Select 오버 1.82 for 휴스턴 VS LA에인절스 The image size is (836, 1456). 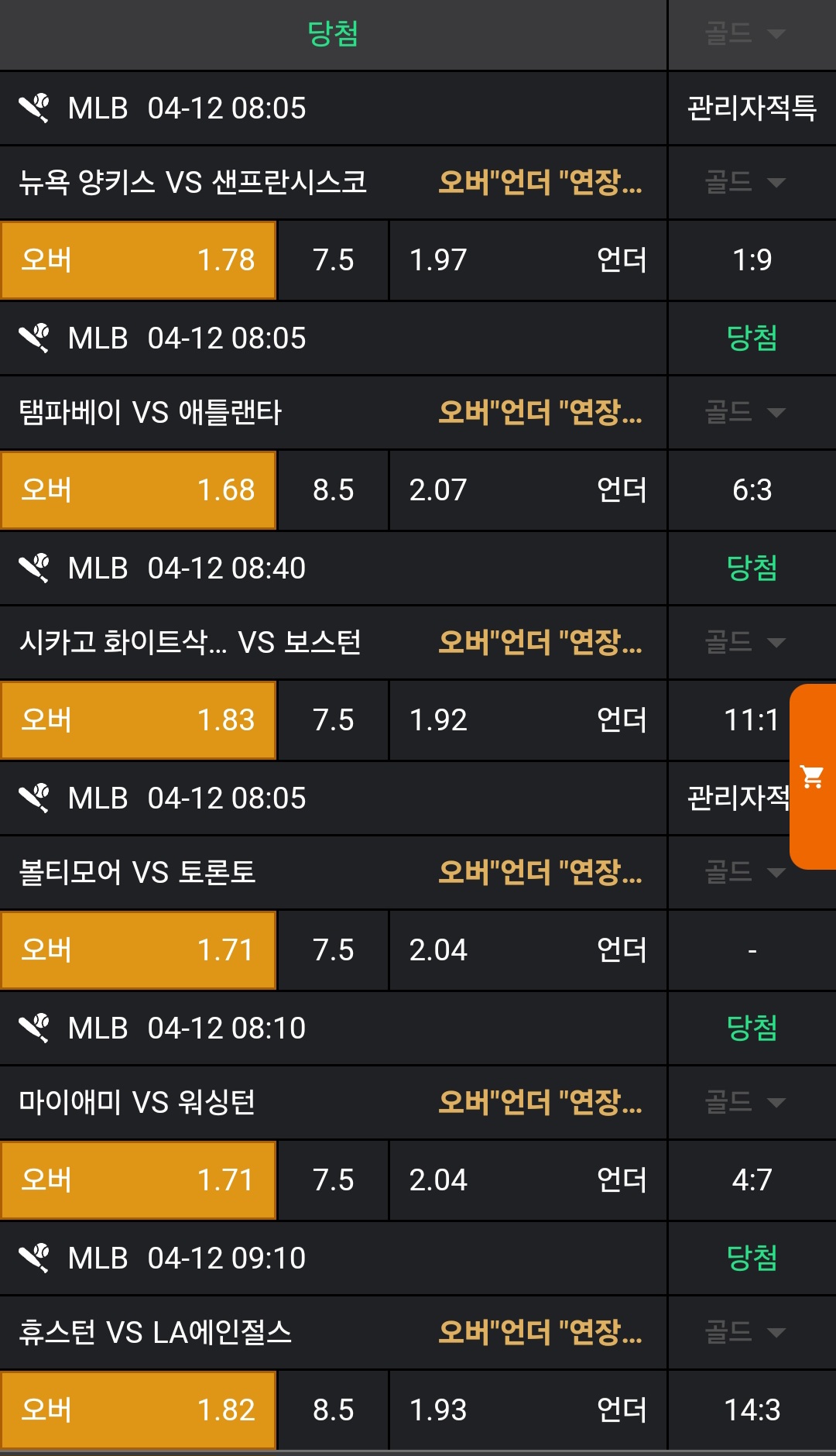pyautogui.click(x=139, y=1410)
